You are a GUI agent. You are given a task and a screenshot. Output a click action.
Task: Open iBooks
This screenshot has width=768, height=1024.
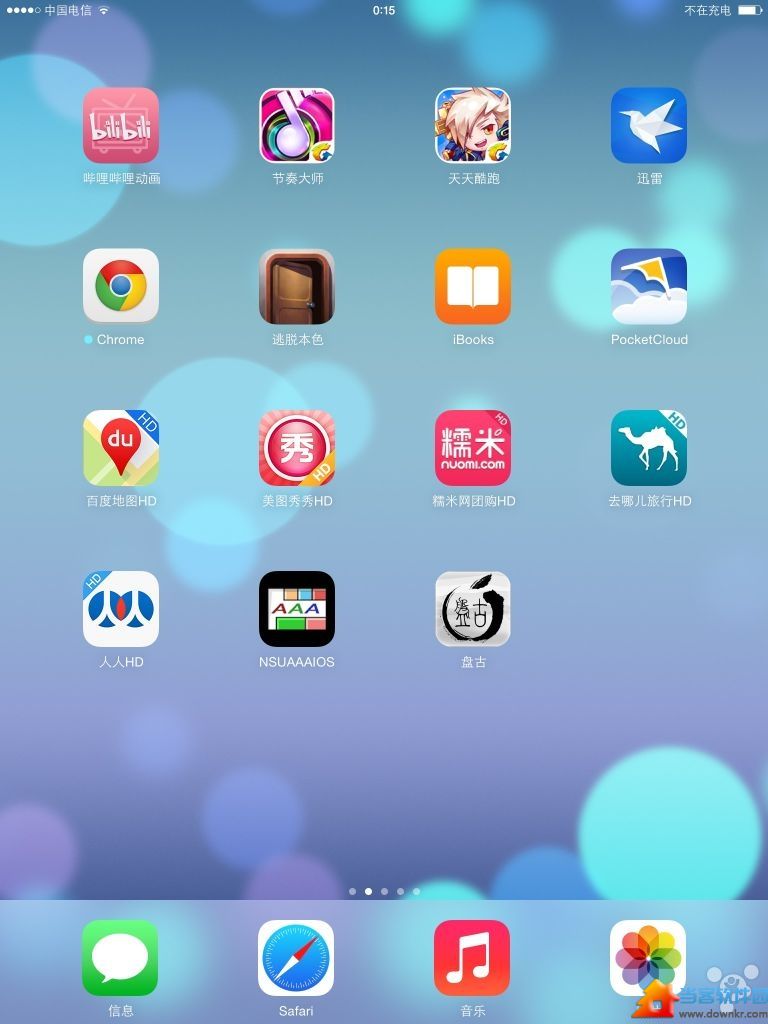point(473,286)
